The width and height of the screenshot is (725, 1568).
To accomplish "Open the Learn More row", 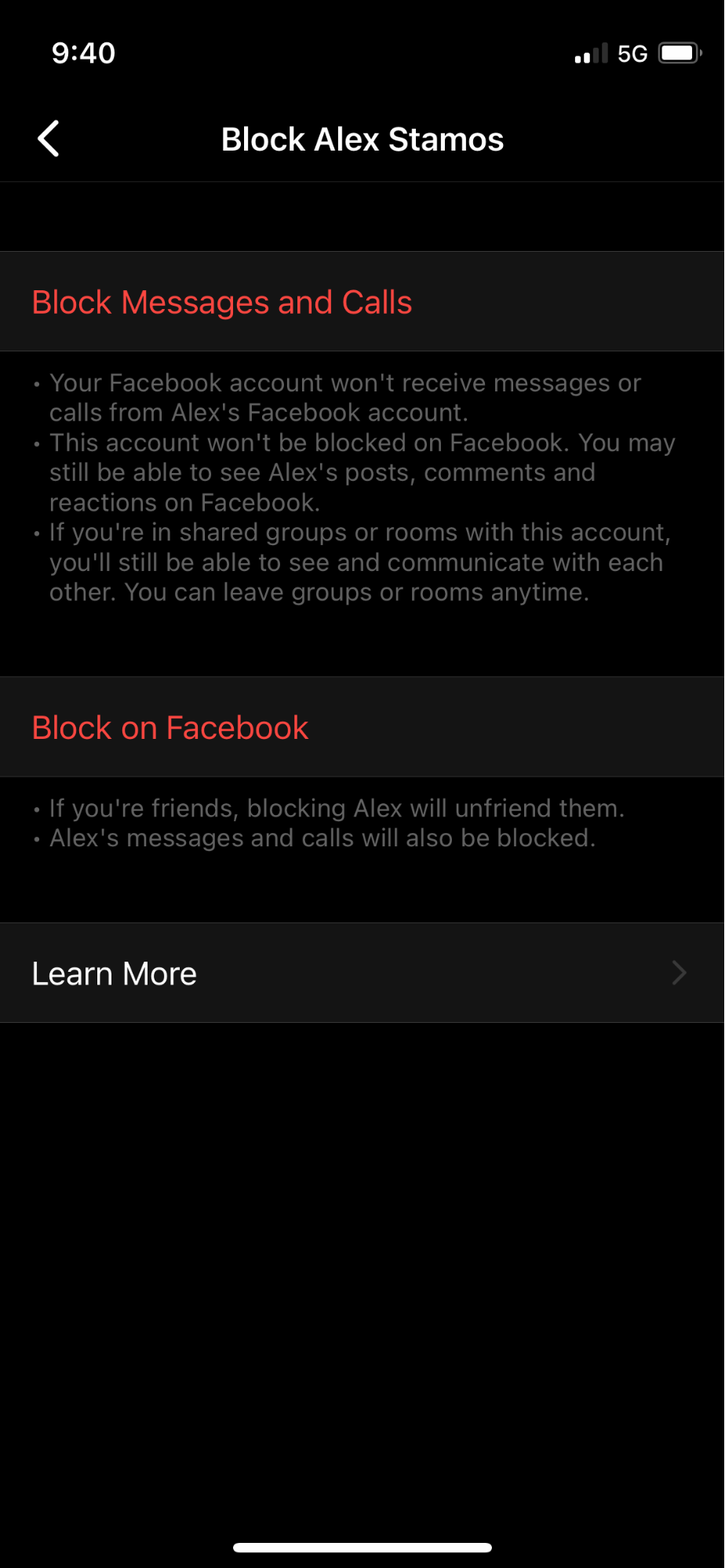I will click(x=361, y=973).
